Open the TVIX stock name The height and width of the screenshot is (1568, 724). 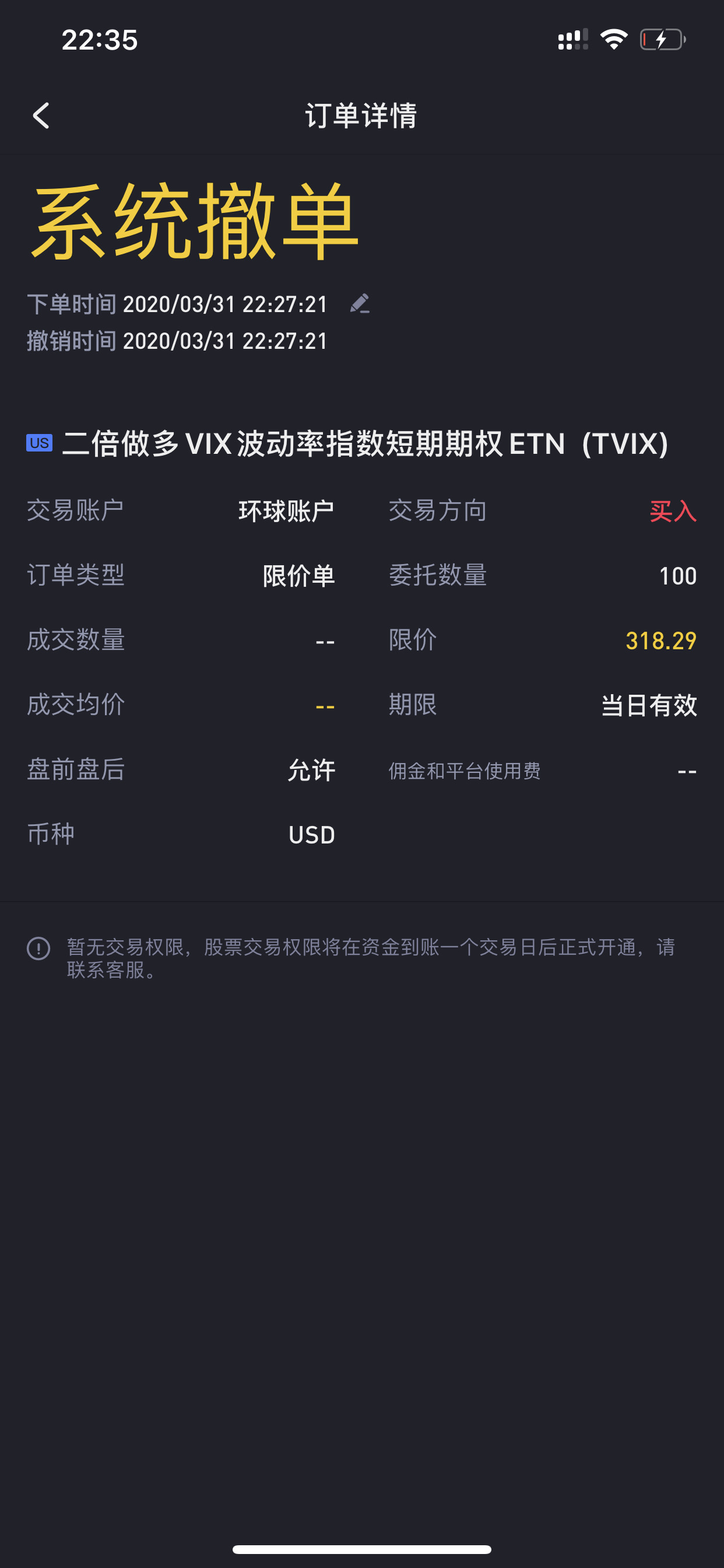(365, 443)
